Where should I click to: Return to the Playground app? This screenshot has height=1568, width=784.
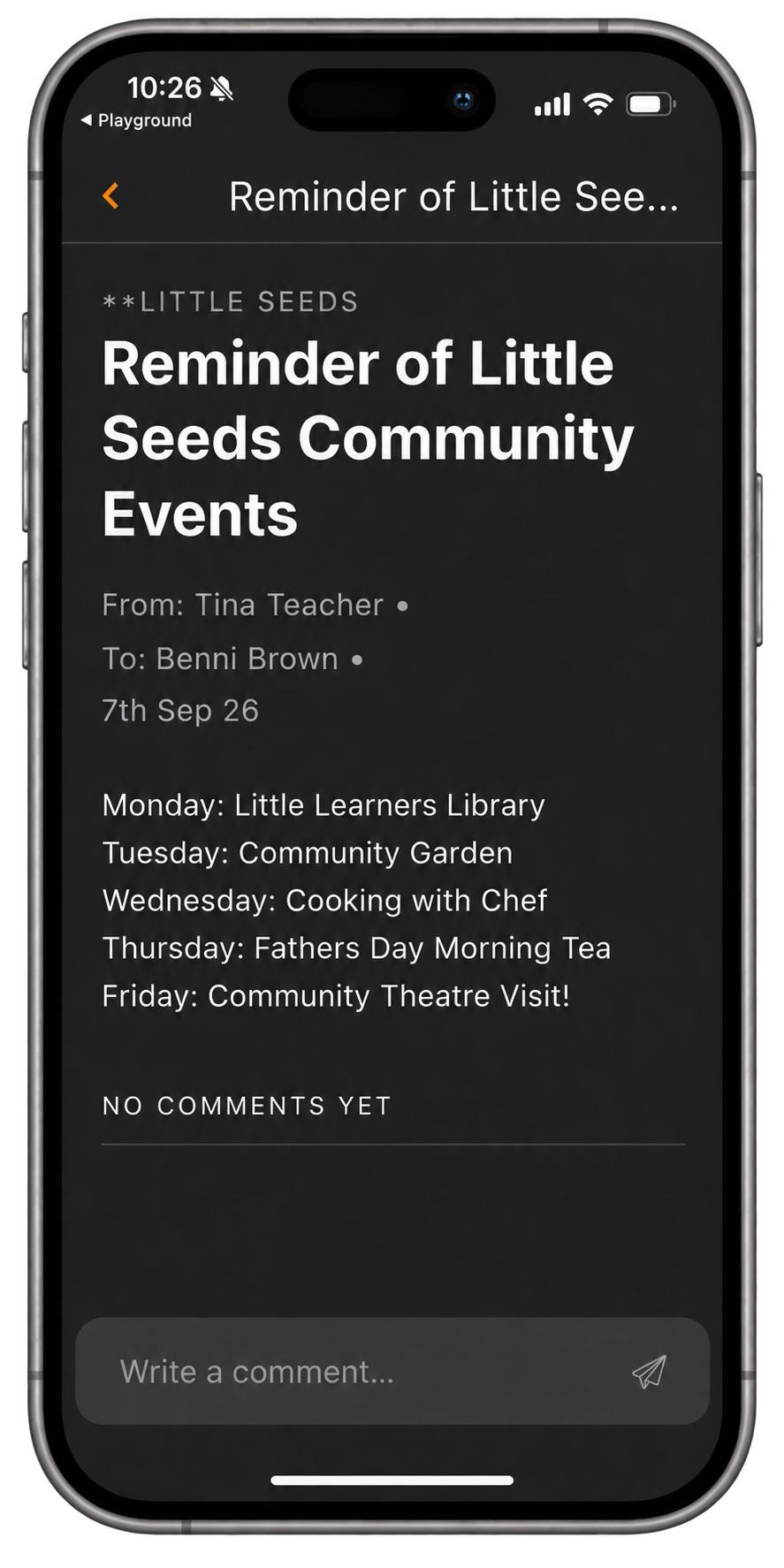click(136, 120)
